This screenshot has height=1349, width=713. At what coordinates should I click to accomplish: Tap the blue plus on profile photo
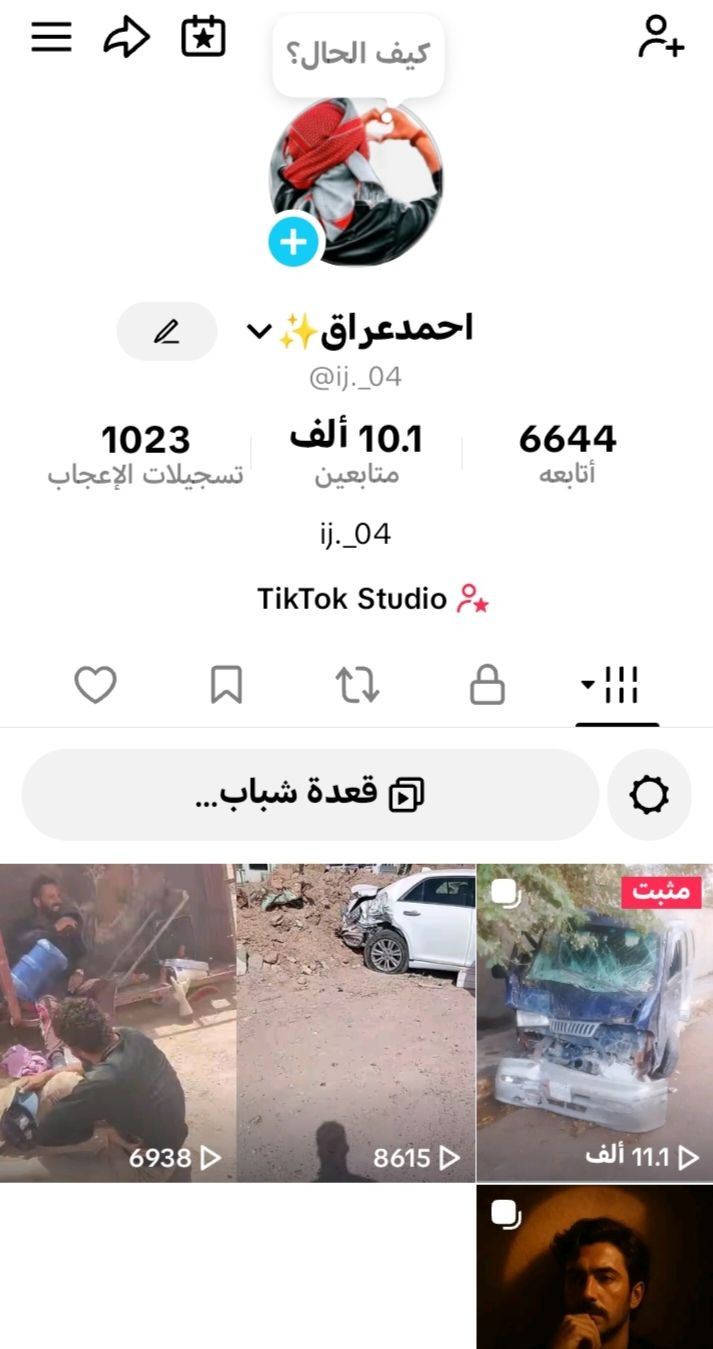(x=293, y=242)
